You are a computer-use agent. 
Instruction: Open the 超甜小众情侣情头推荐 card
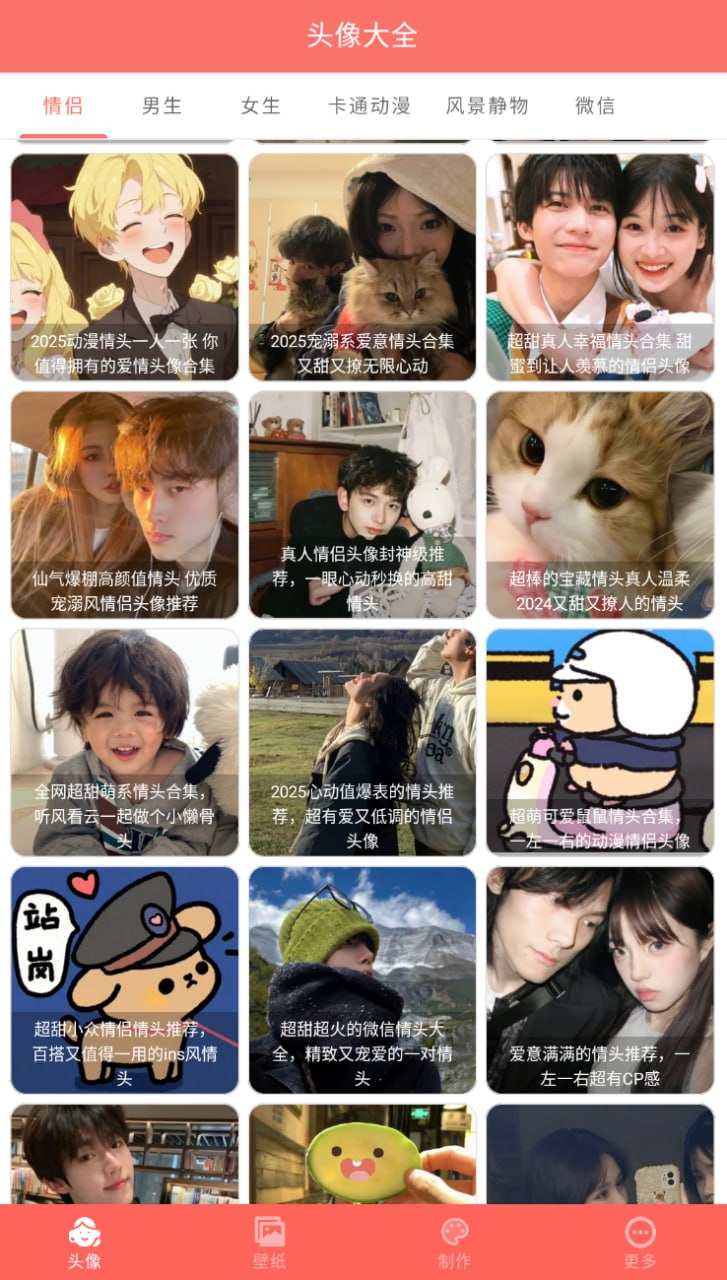tap(125, 980)
